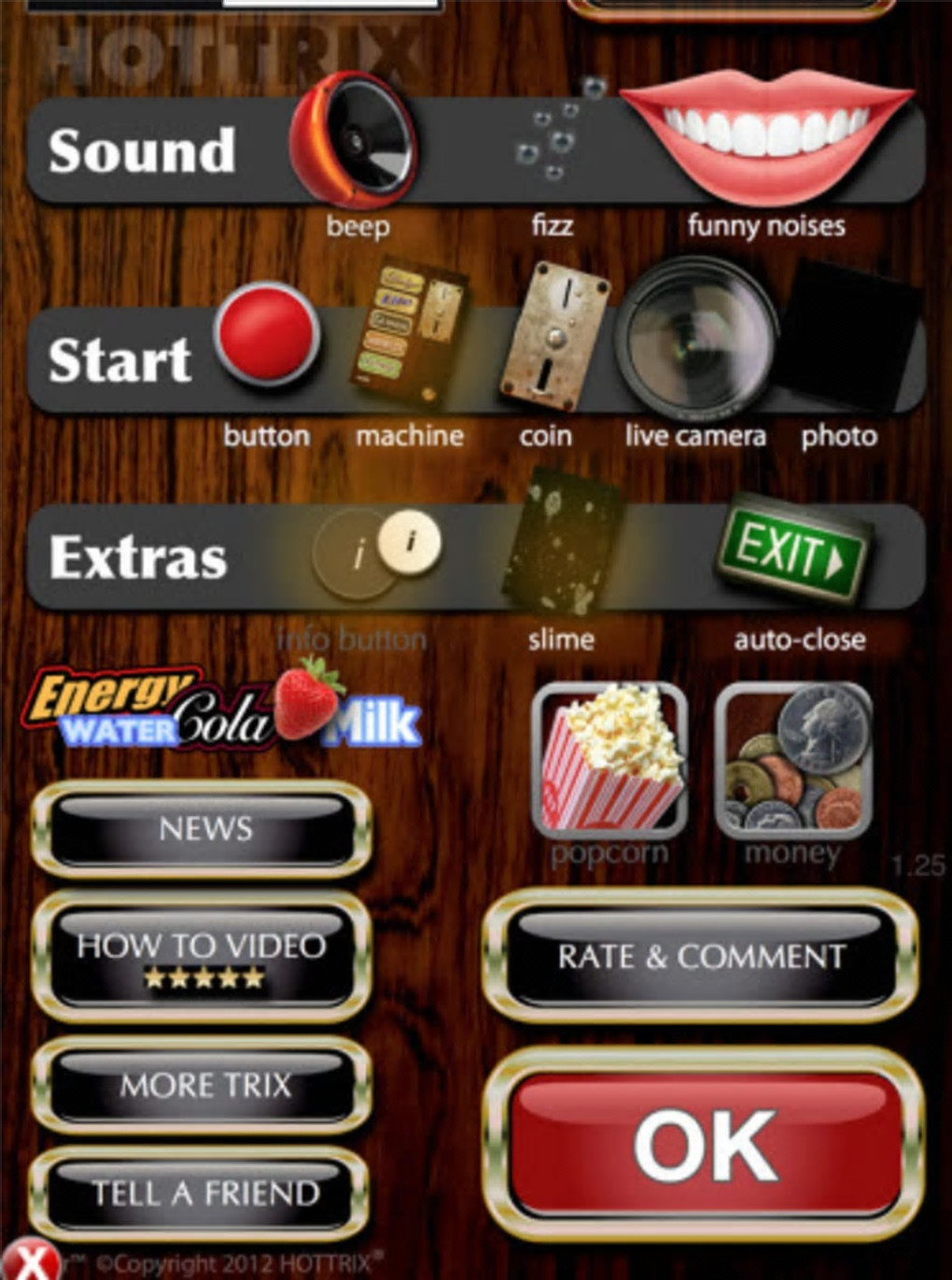Select the coin start mode
This screenshot has height=1280, width=952.
[548, 338]
